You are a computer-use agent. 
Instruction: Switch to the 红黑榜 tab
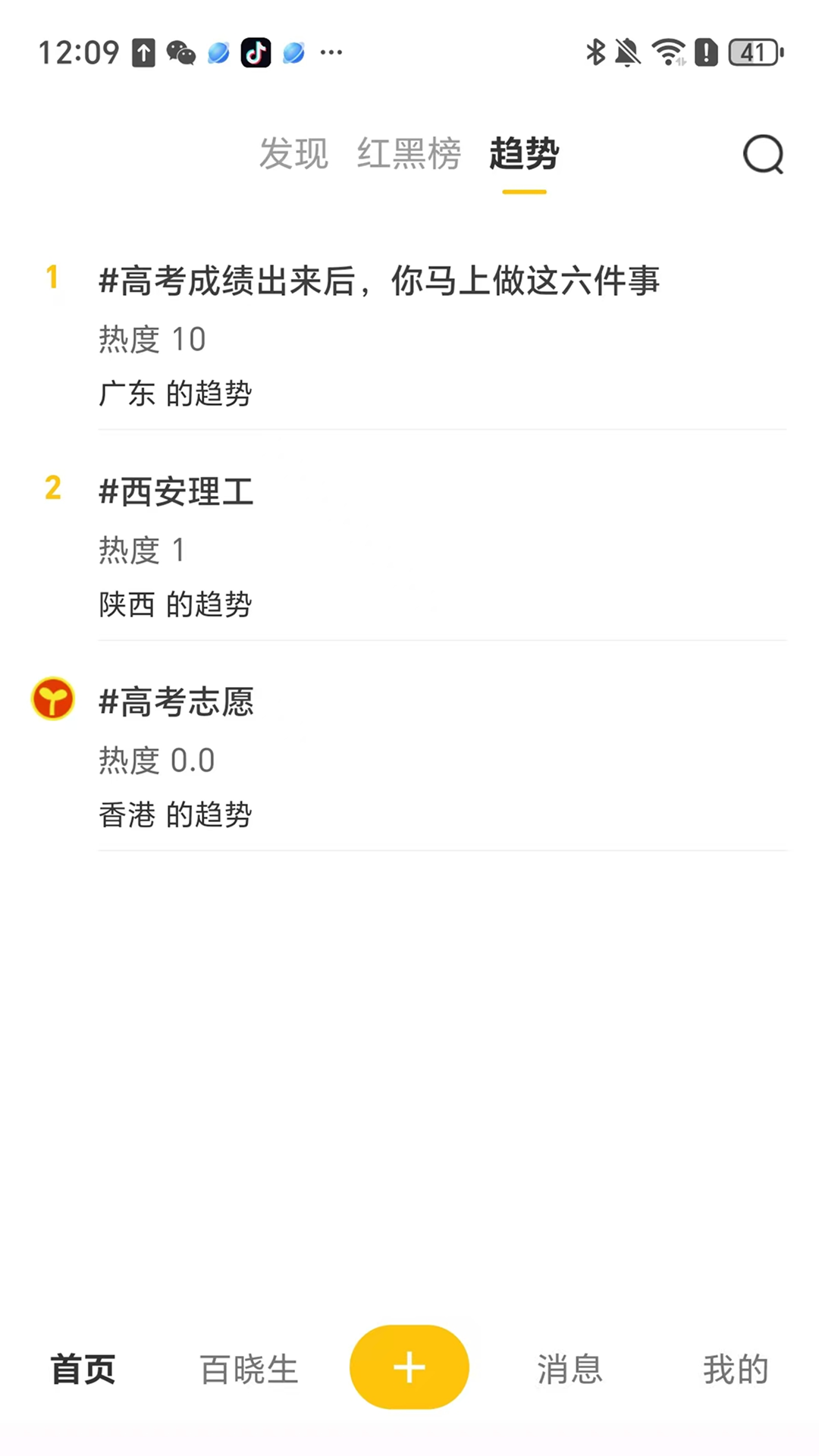point(409,154)
